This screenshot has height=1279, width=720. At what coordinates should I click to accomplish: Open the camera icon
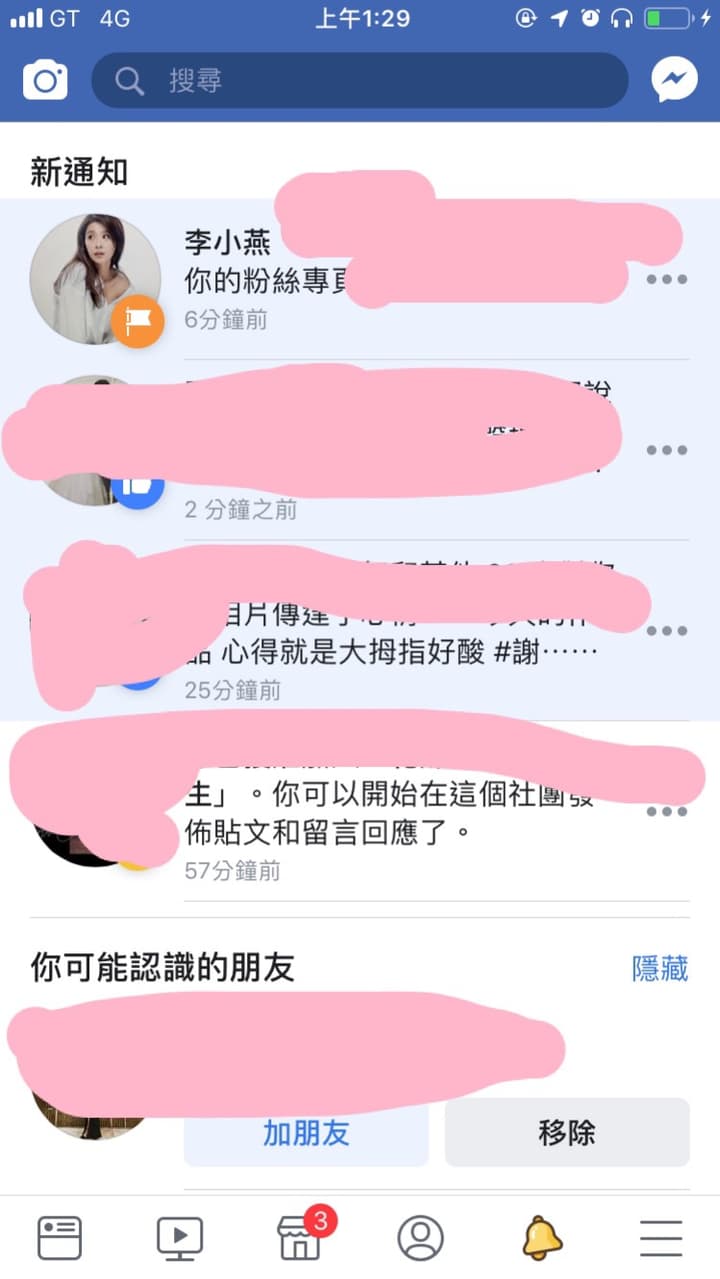click(x=45, y=80)
